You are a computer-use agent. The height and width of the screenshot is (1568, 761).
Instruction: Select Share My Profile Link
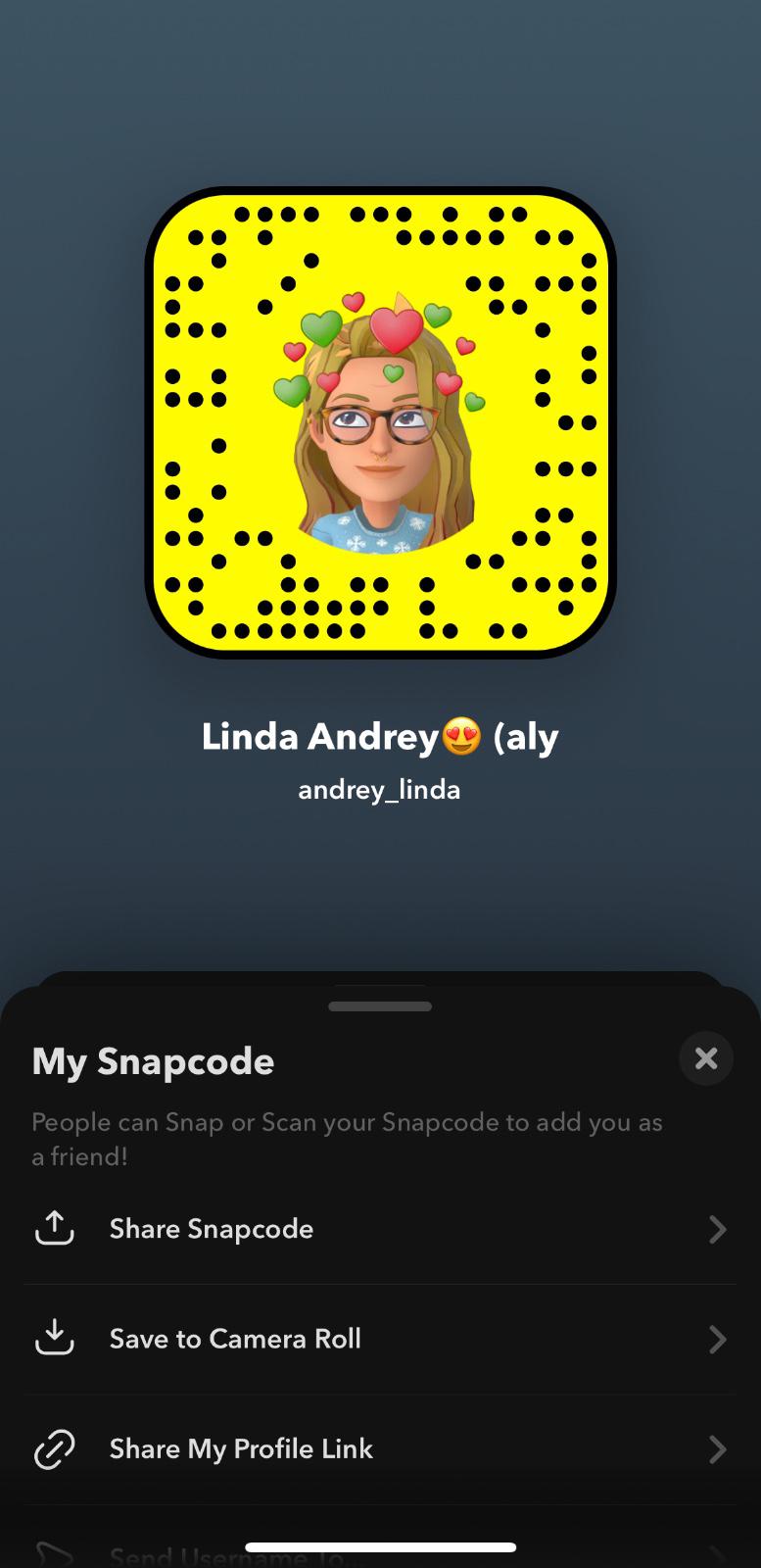point(380,1448)
